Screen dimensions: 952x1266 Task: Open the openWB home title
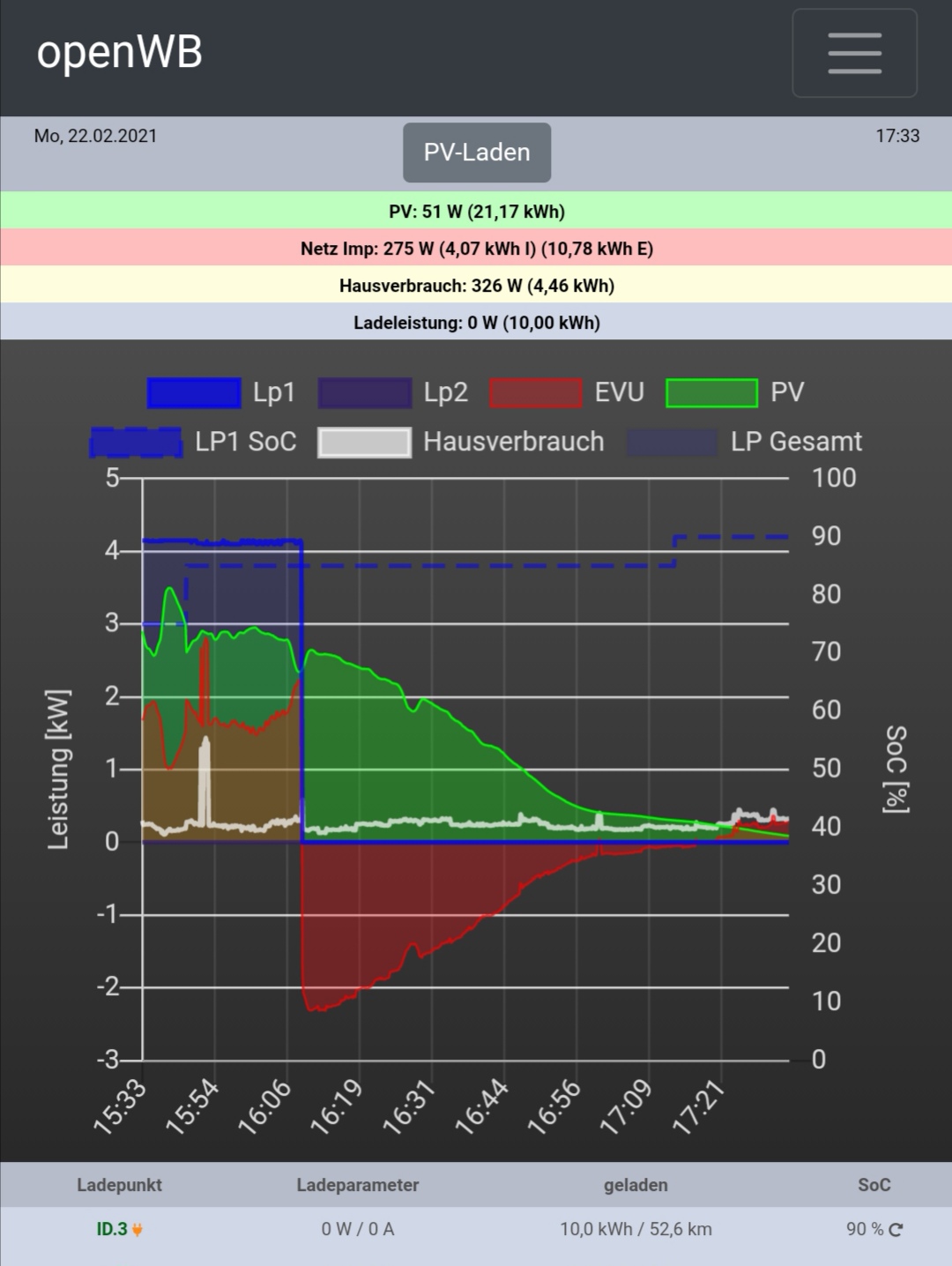120,53
